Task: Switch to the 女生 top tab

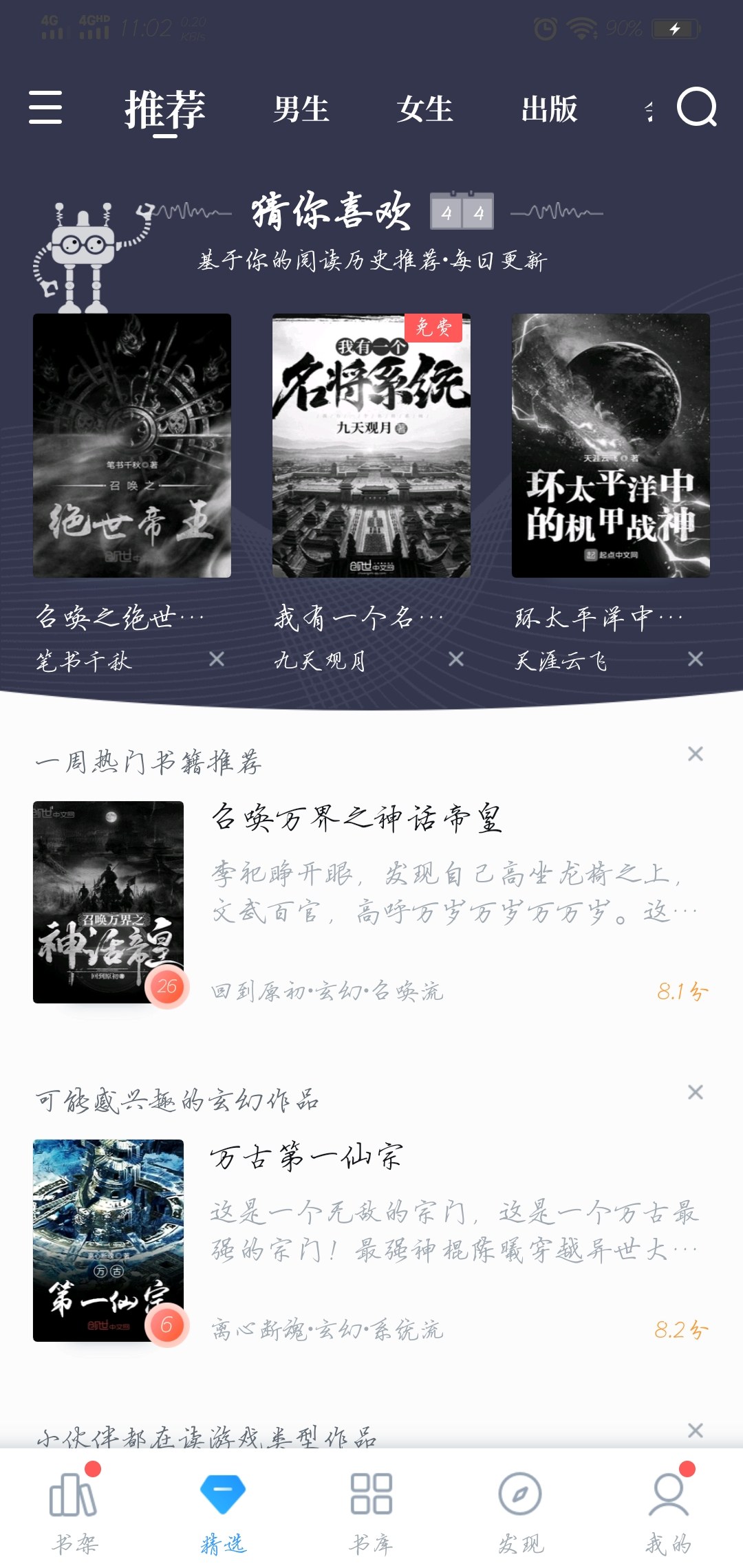Action: 425,109
